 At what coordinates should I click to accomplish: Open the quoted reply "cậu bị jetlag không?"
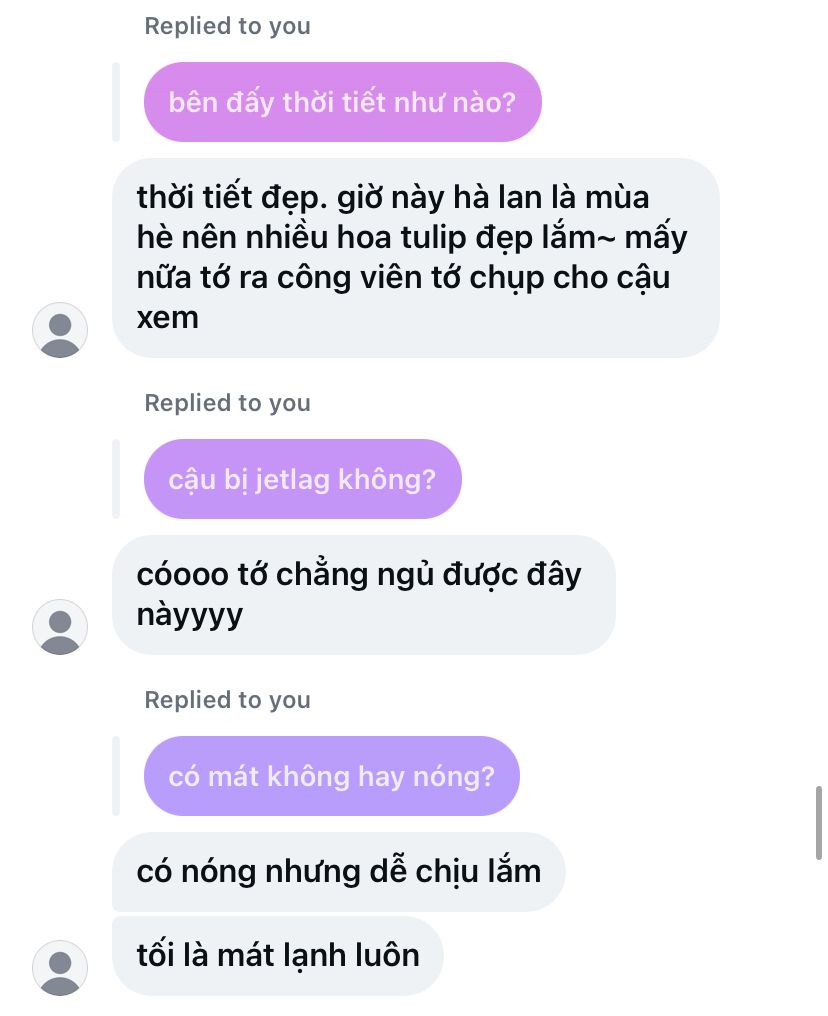tap(302, 479)
